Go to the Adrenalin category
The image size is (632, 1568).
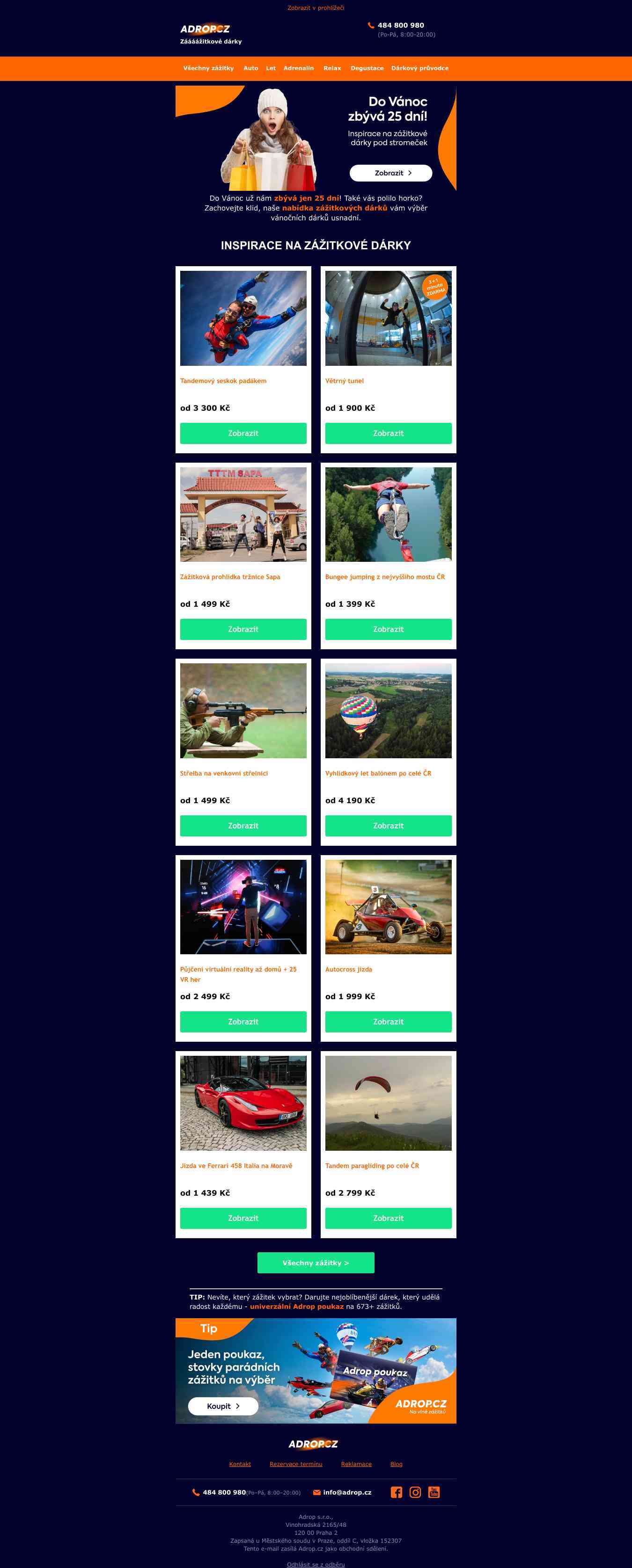tap(298, 68)
